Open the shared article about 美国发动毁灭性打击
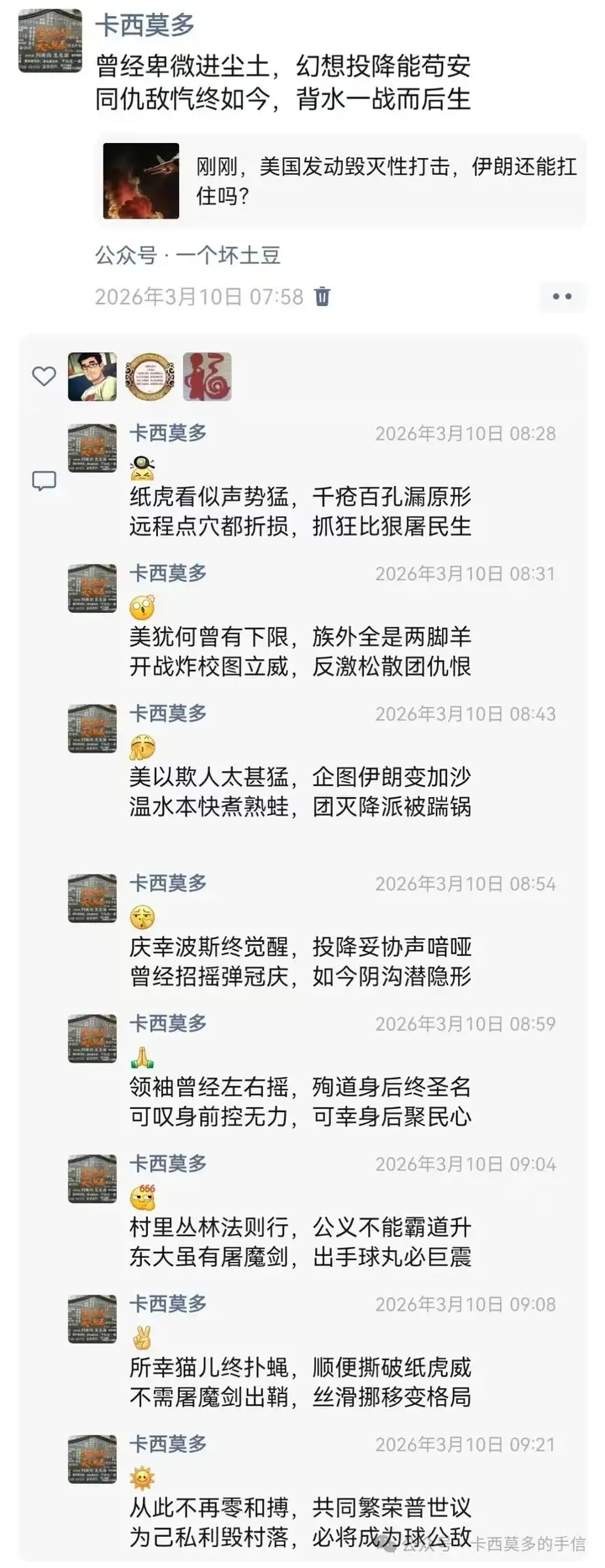The height and width of the screenshot is (1568, 605). click(340, 181)
